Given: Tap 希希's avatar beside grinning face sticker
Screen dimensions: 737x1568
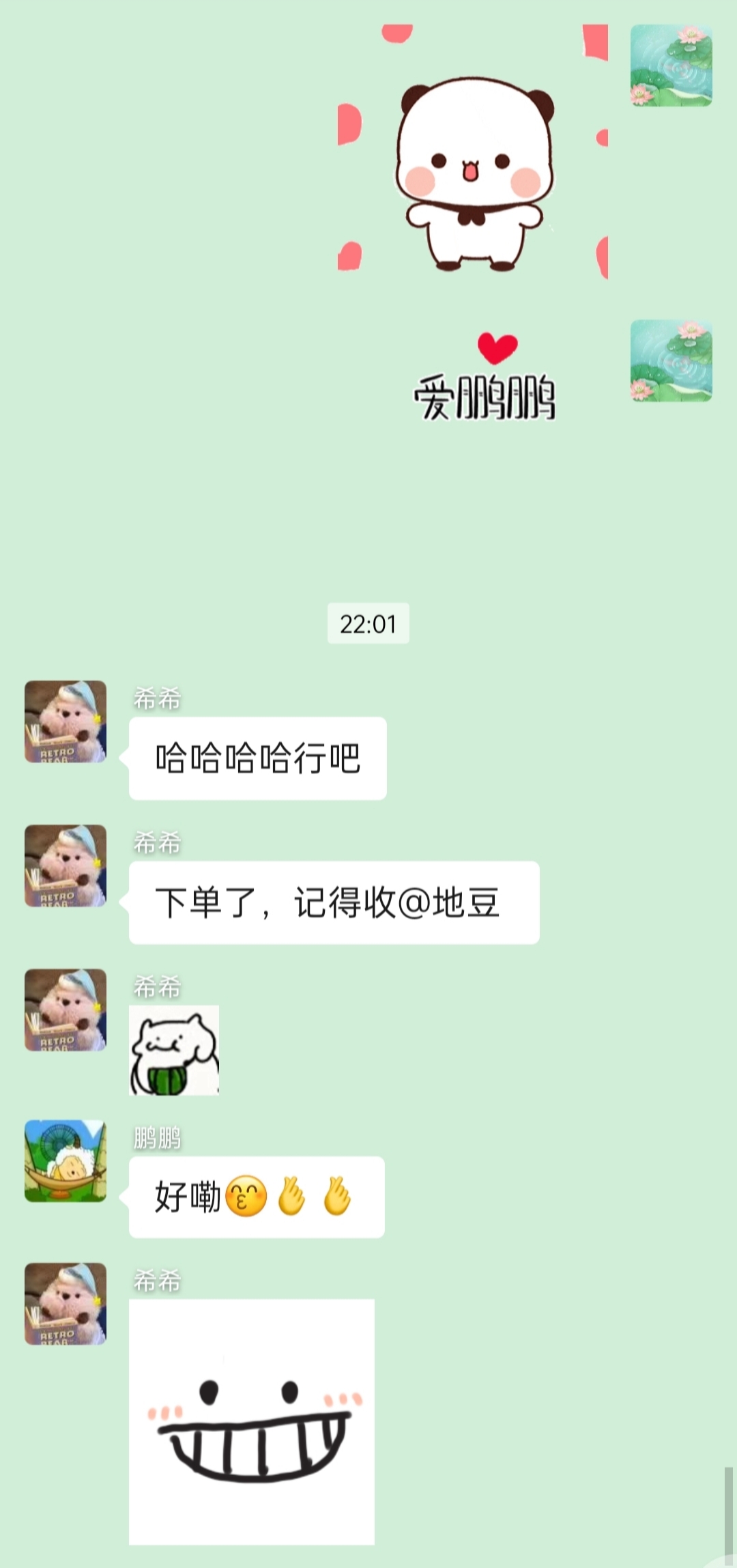Looking at the screenshot, I should point(66,1304).
